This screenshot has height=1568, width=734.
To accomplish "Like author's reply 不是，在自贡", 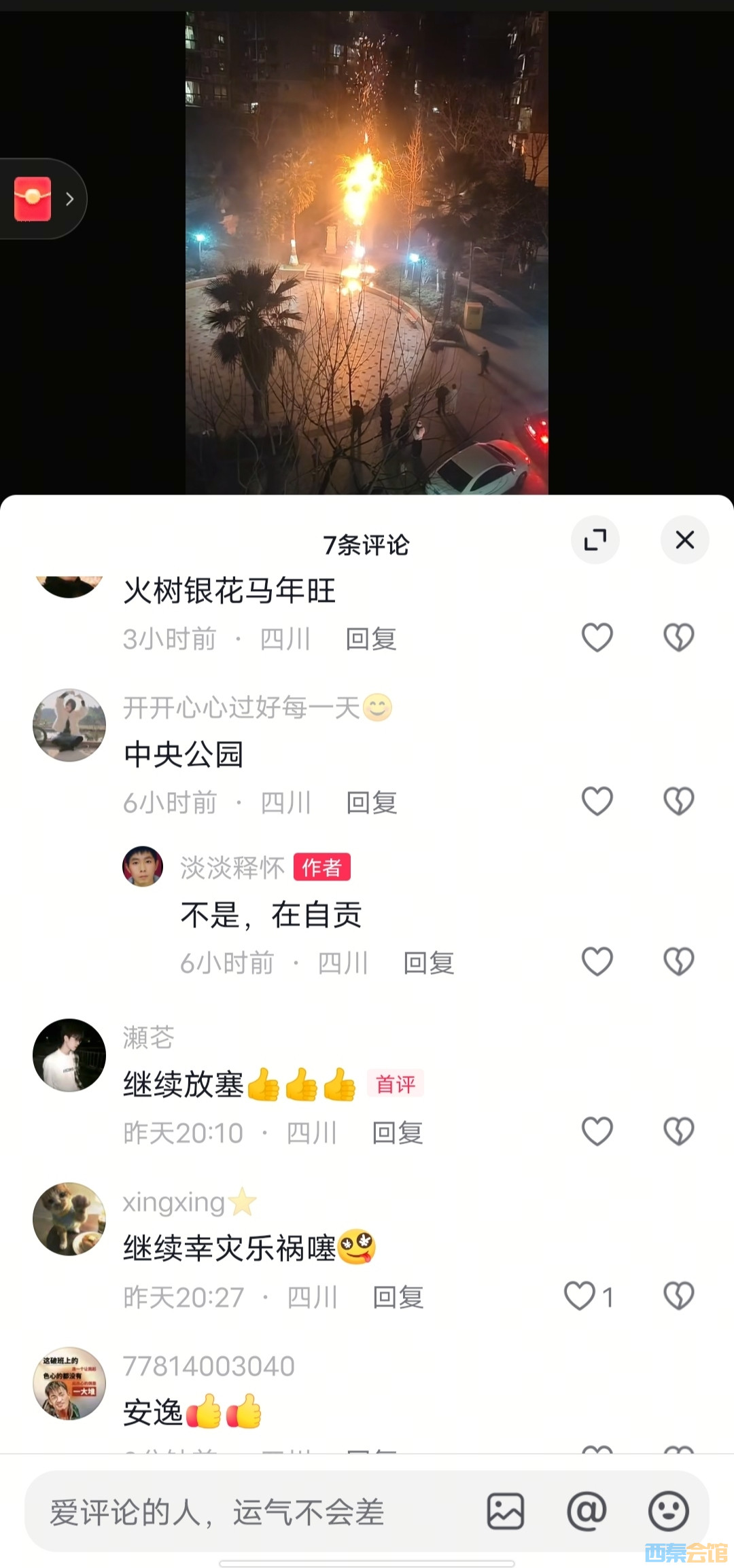I will click(597, 962).
